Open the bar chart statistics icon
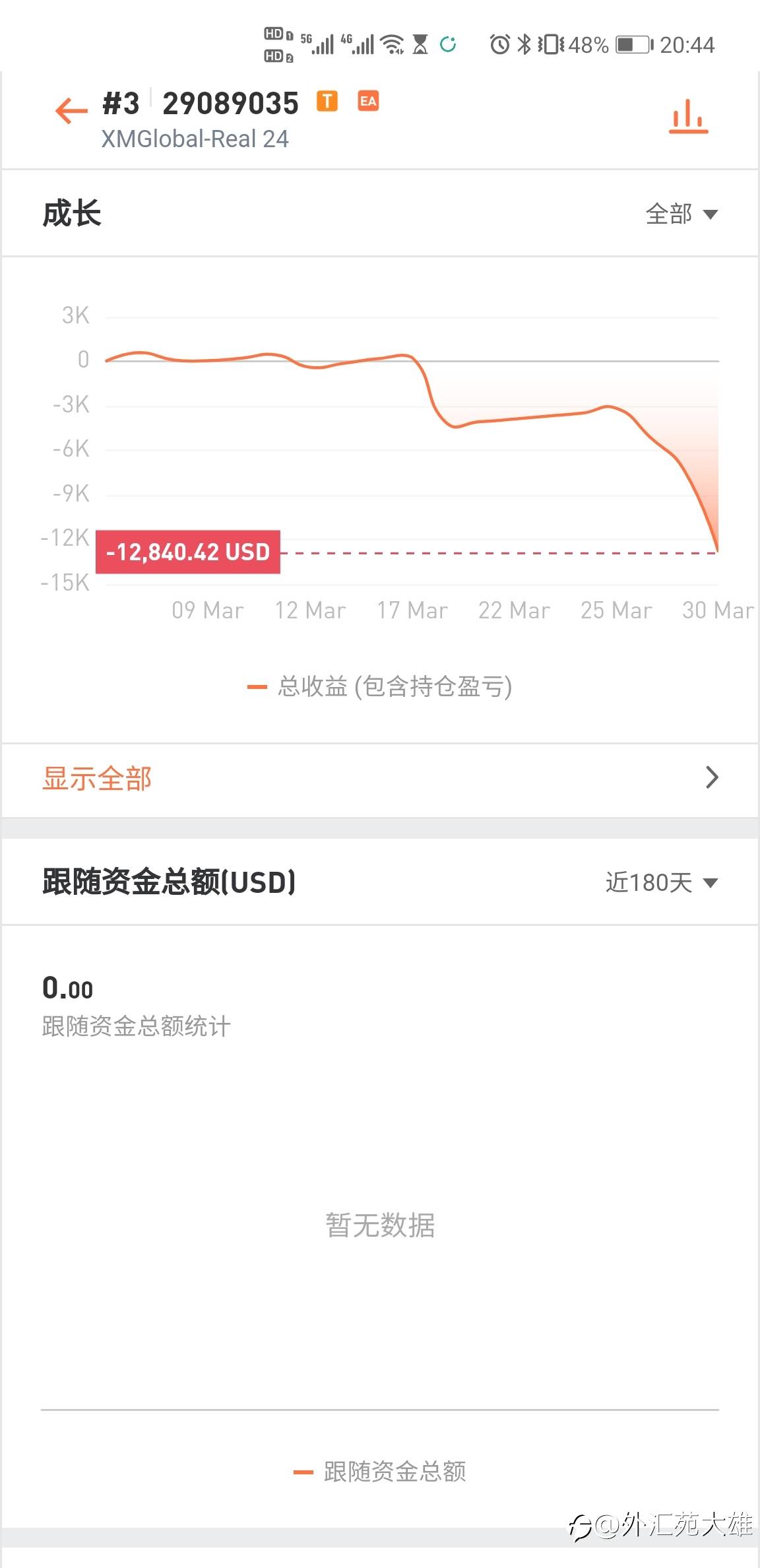 688,117
